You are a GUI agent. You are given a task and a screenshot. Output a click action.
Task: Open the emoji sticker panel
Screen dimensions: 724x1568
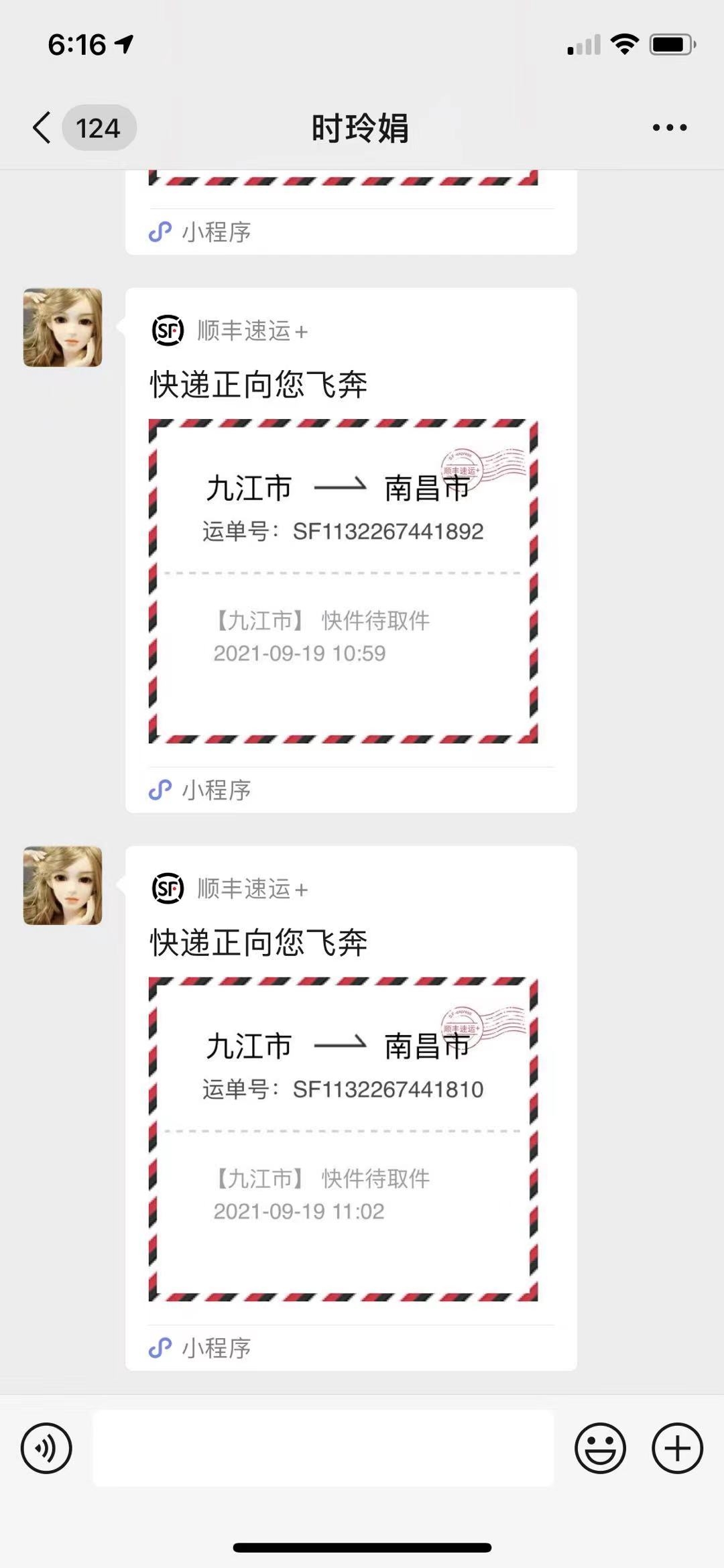coord(600,1448)
